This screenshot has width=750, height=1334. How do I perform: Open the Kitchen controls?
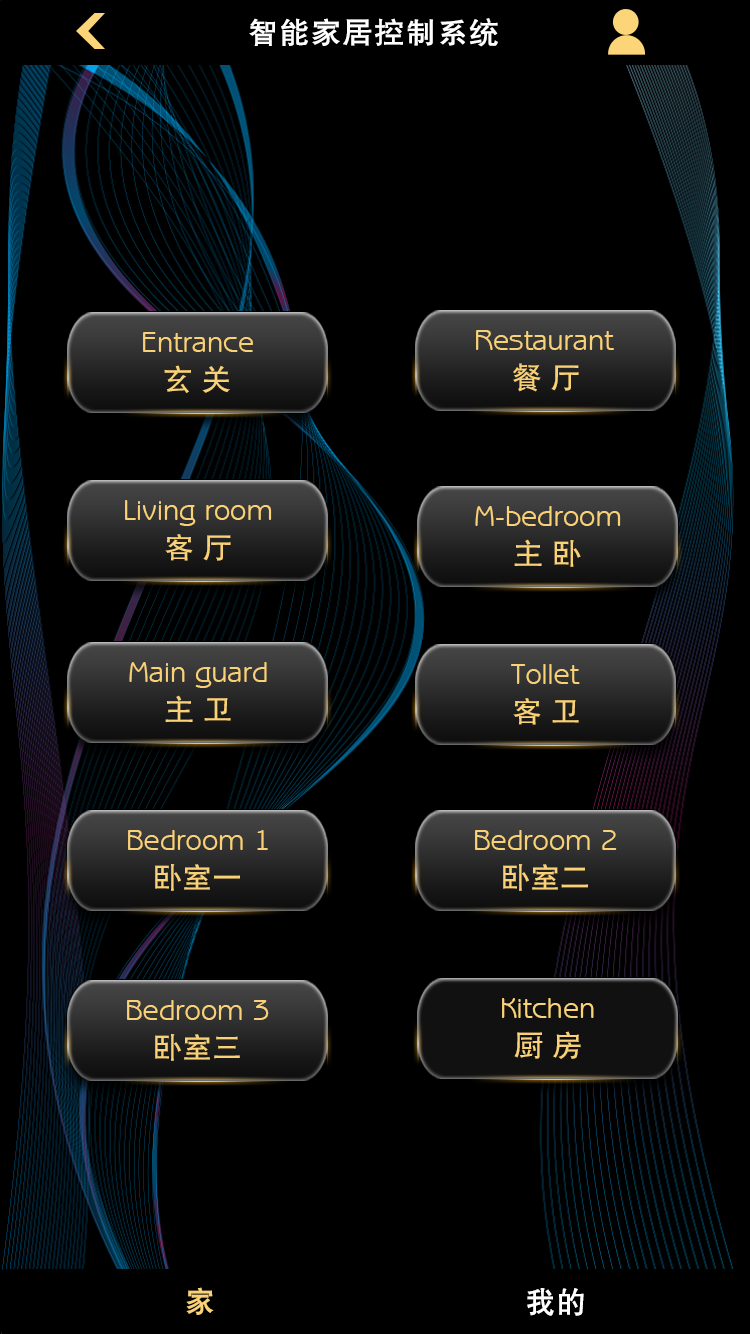pos(547,1028)
